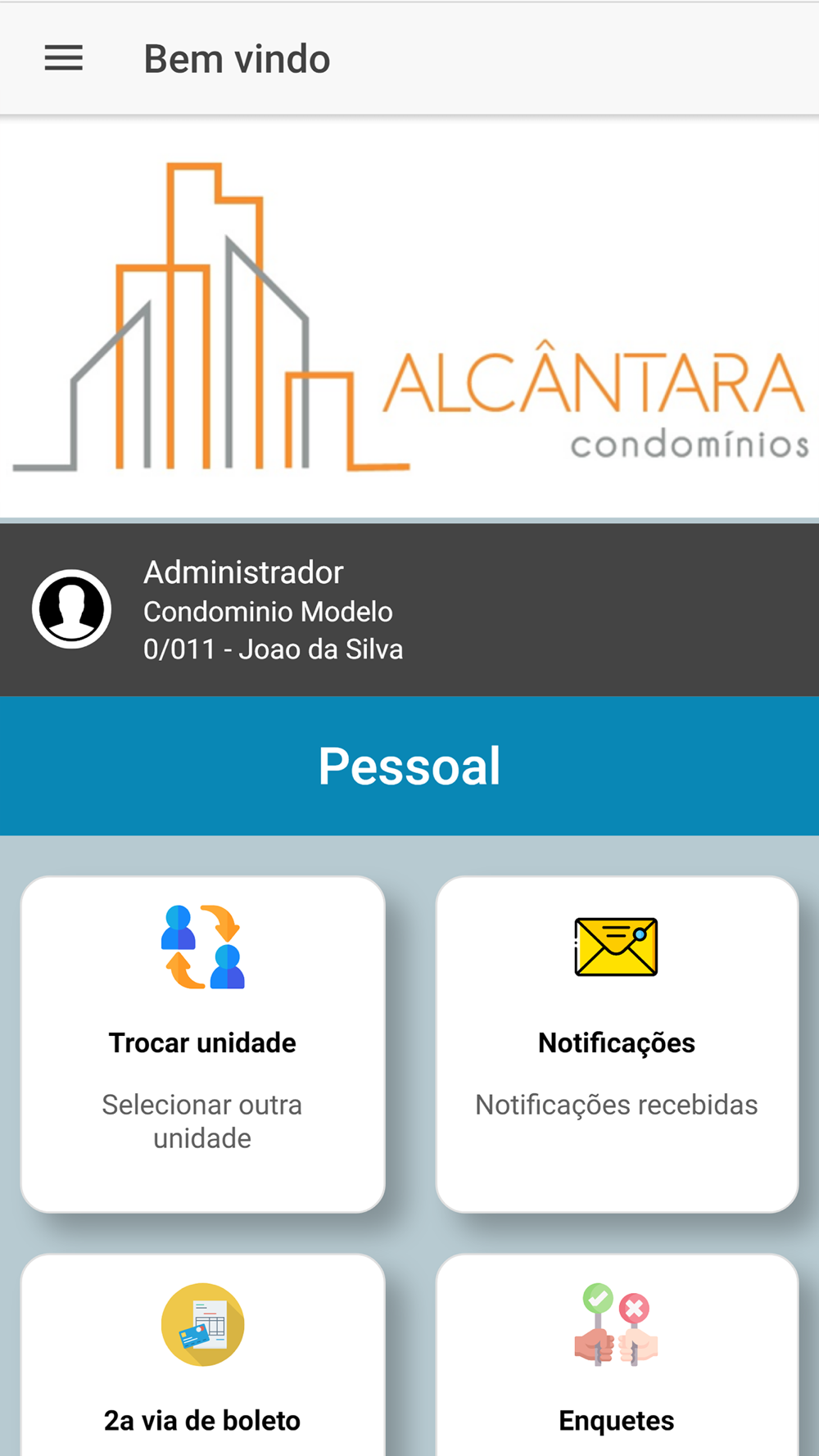Open the hamburger drawer menu
This screenshot has height=1456, width=819.
[63, 58]
